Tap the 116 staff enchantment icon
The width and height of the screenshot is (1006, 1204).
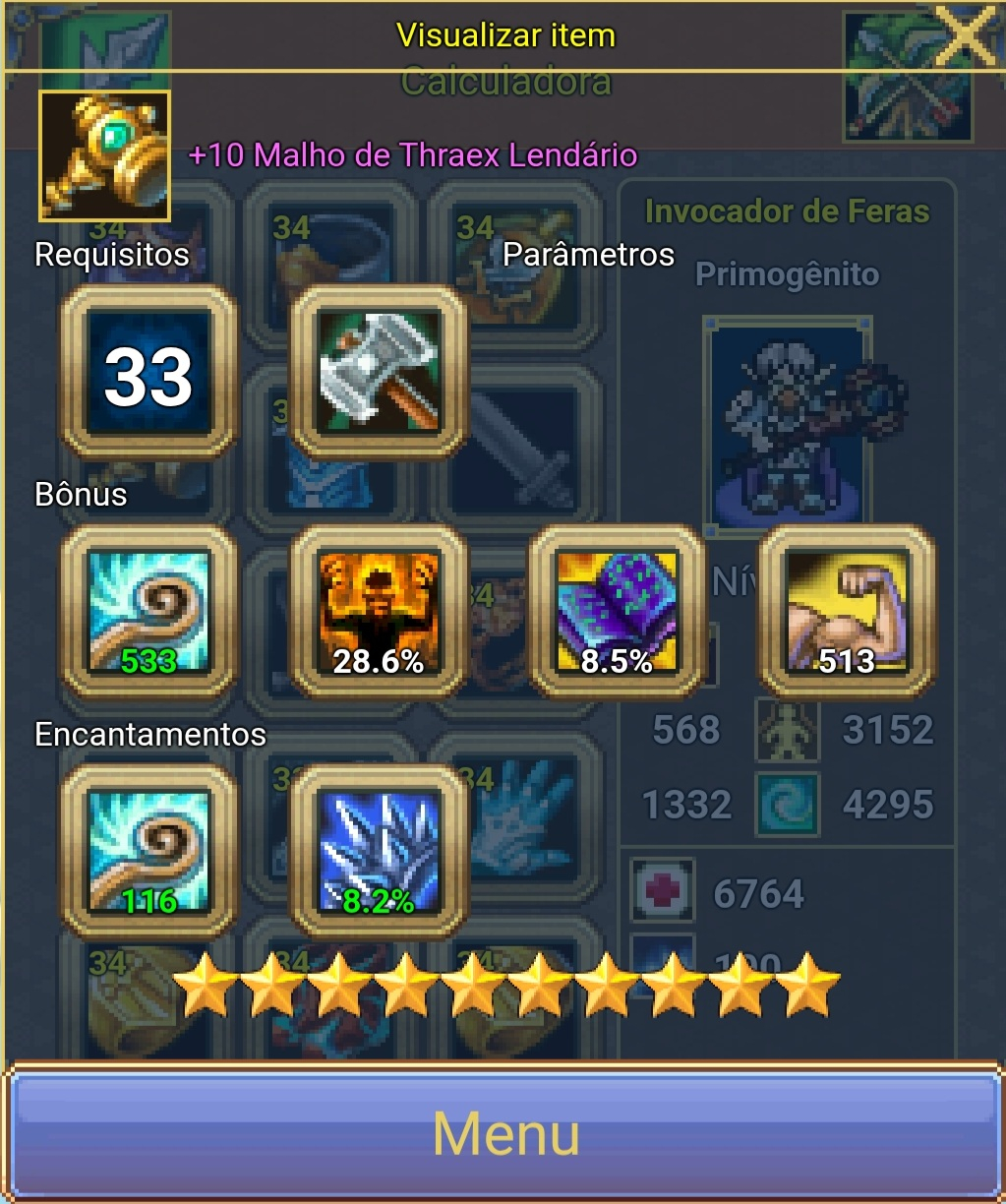(148, 852)
